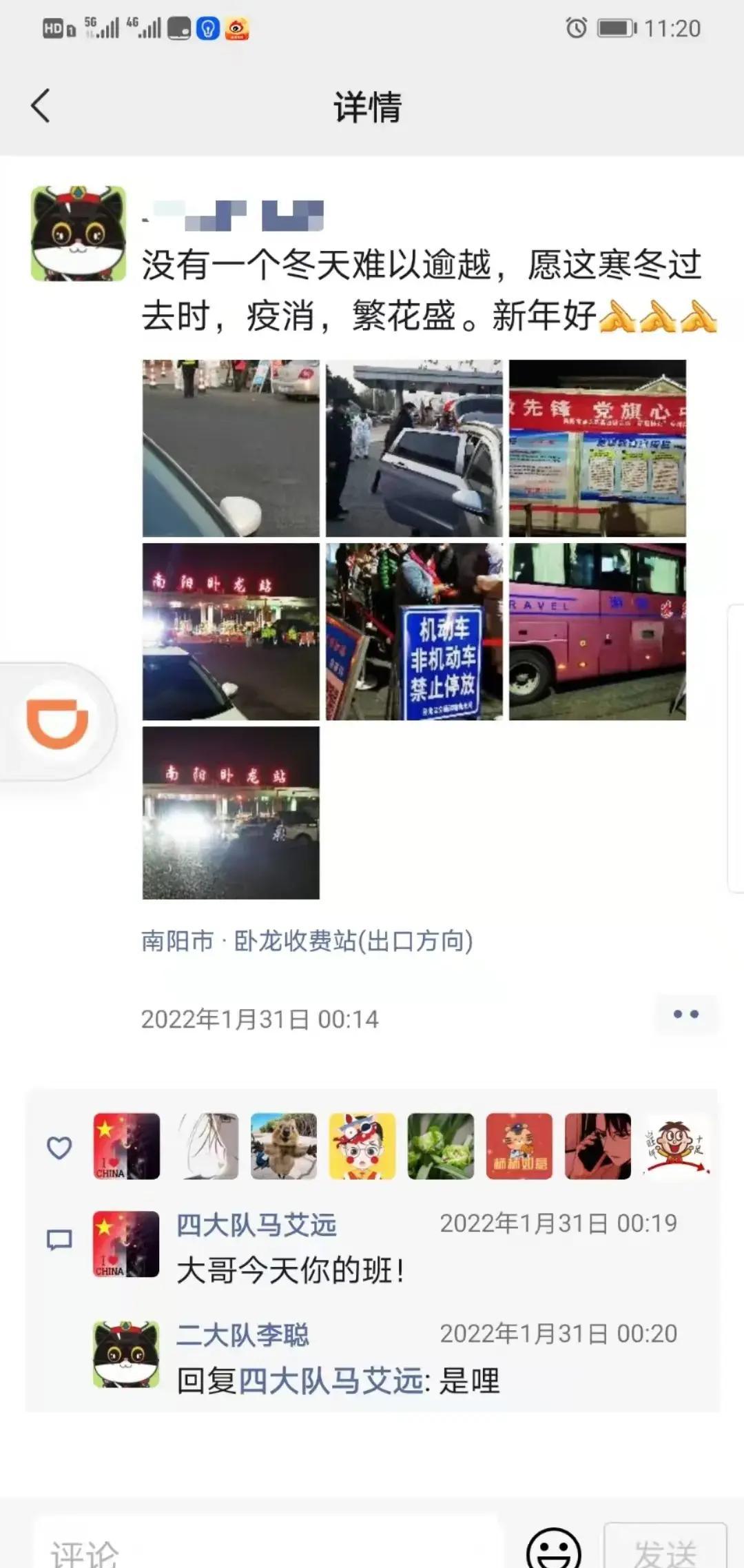Image resolution: width=744 pixels, height=1568 pixels.
Task: Open the 机动车非机动车禁止停放 sign photo
Action: [414, 631]
